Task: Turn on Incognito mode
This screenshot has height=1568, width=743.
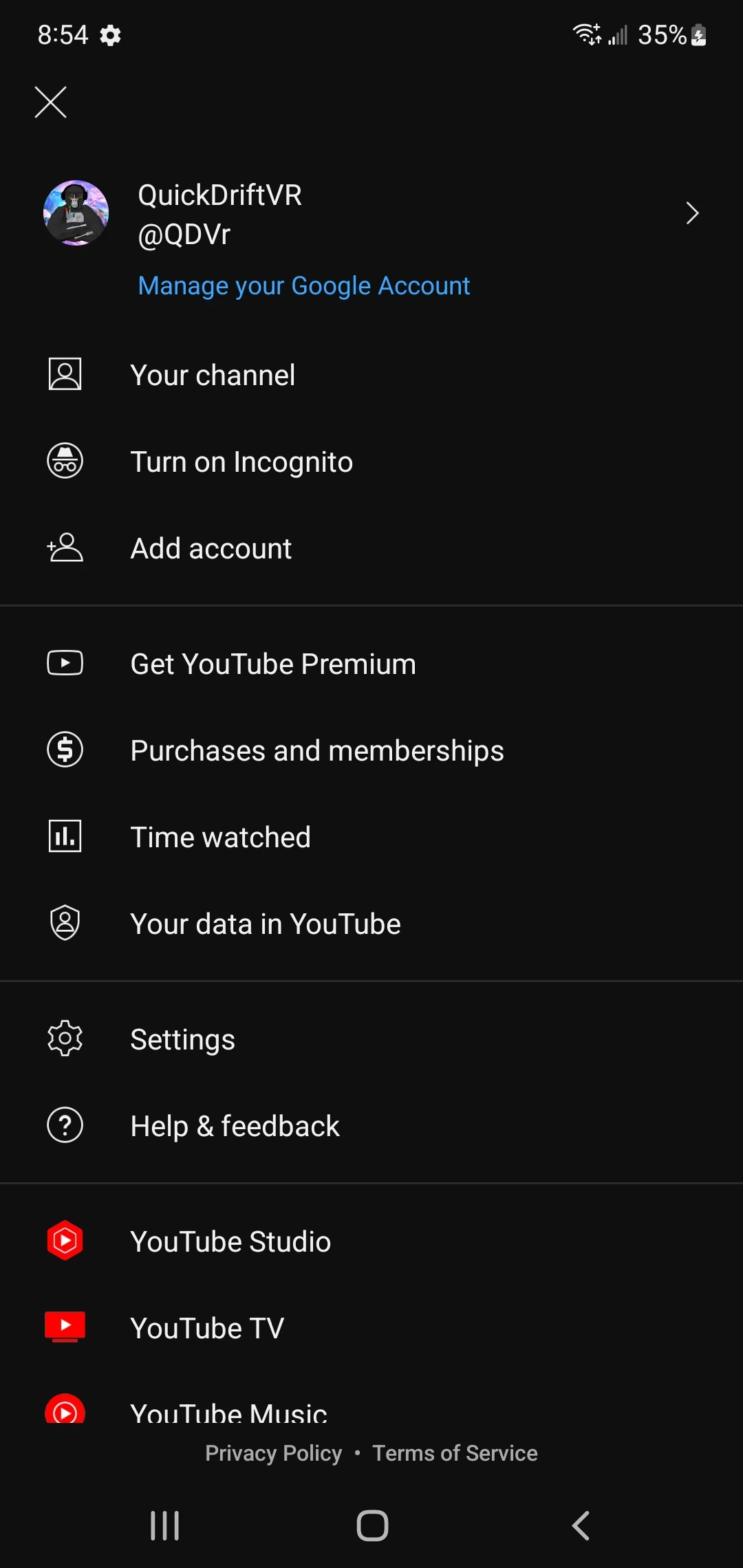Action: (x=241, y=462)
